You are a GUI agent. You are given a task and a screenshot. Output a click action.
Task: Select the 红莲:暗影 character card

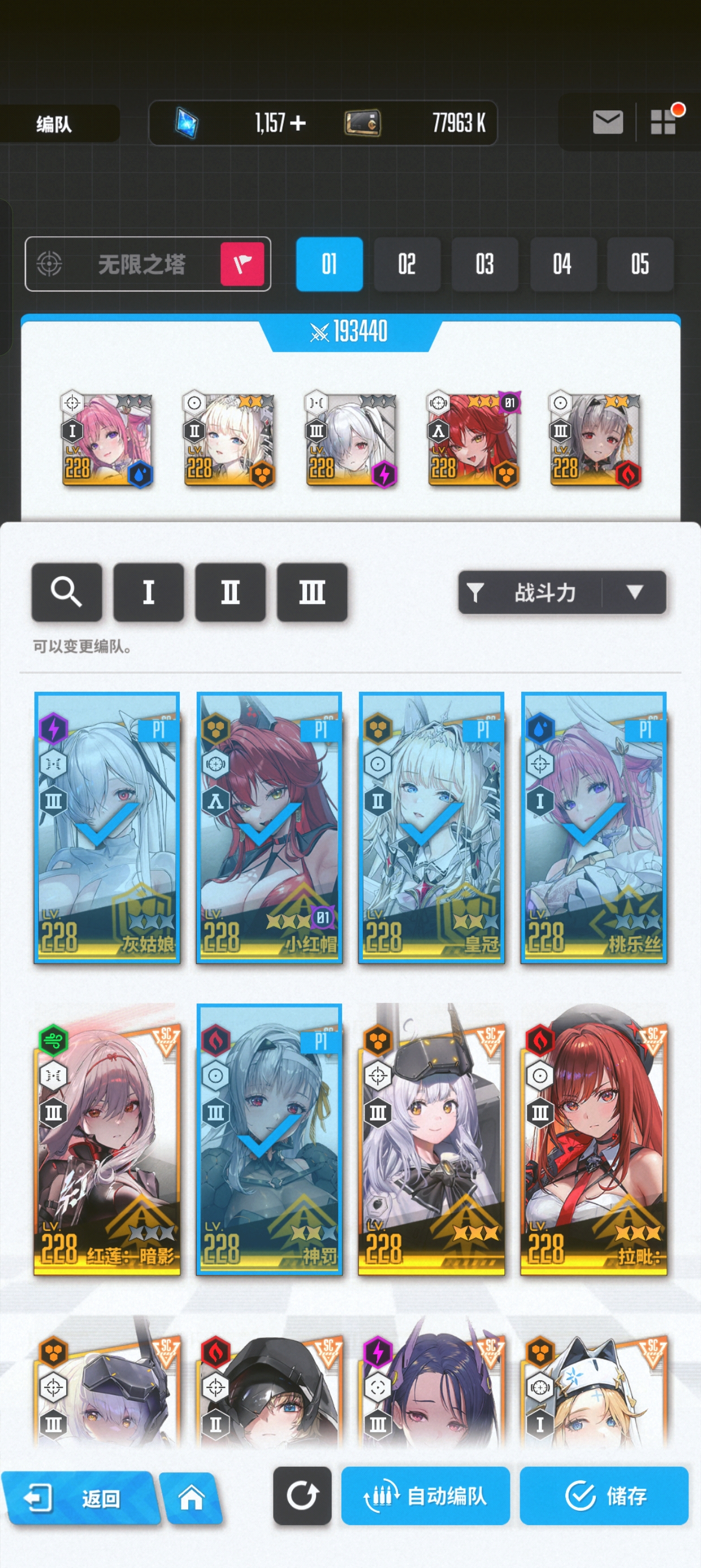[x=107, y=1139]
